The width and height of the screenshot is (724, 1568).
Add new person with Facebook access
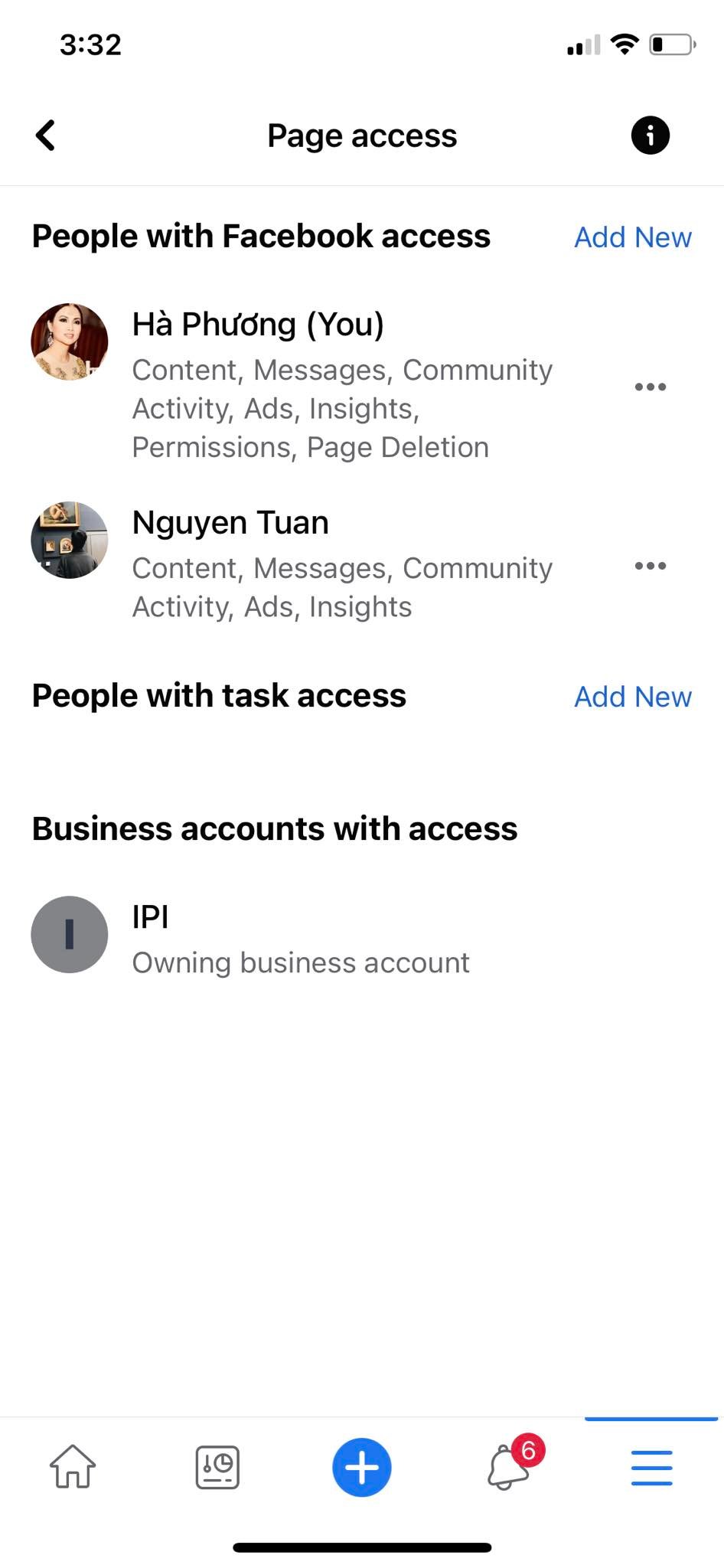(633, 237)
